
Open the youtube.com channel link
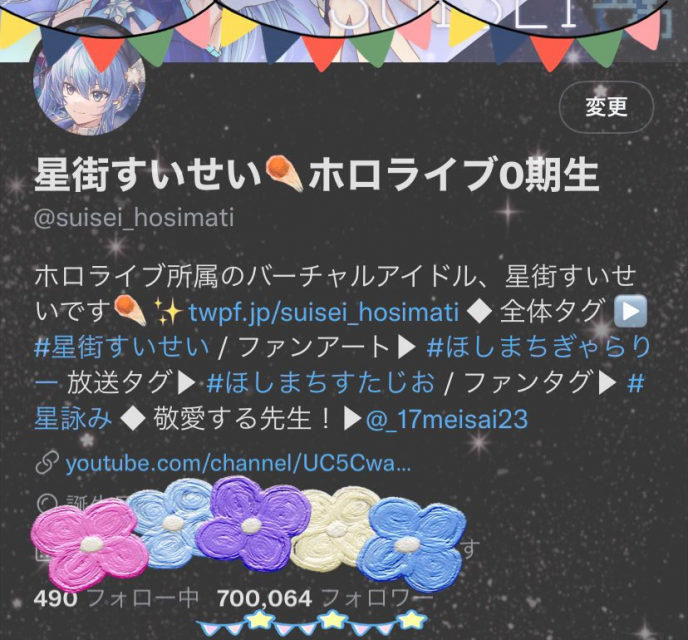coord(238,464)
